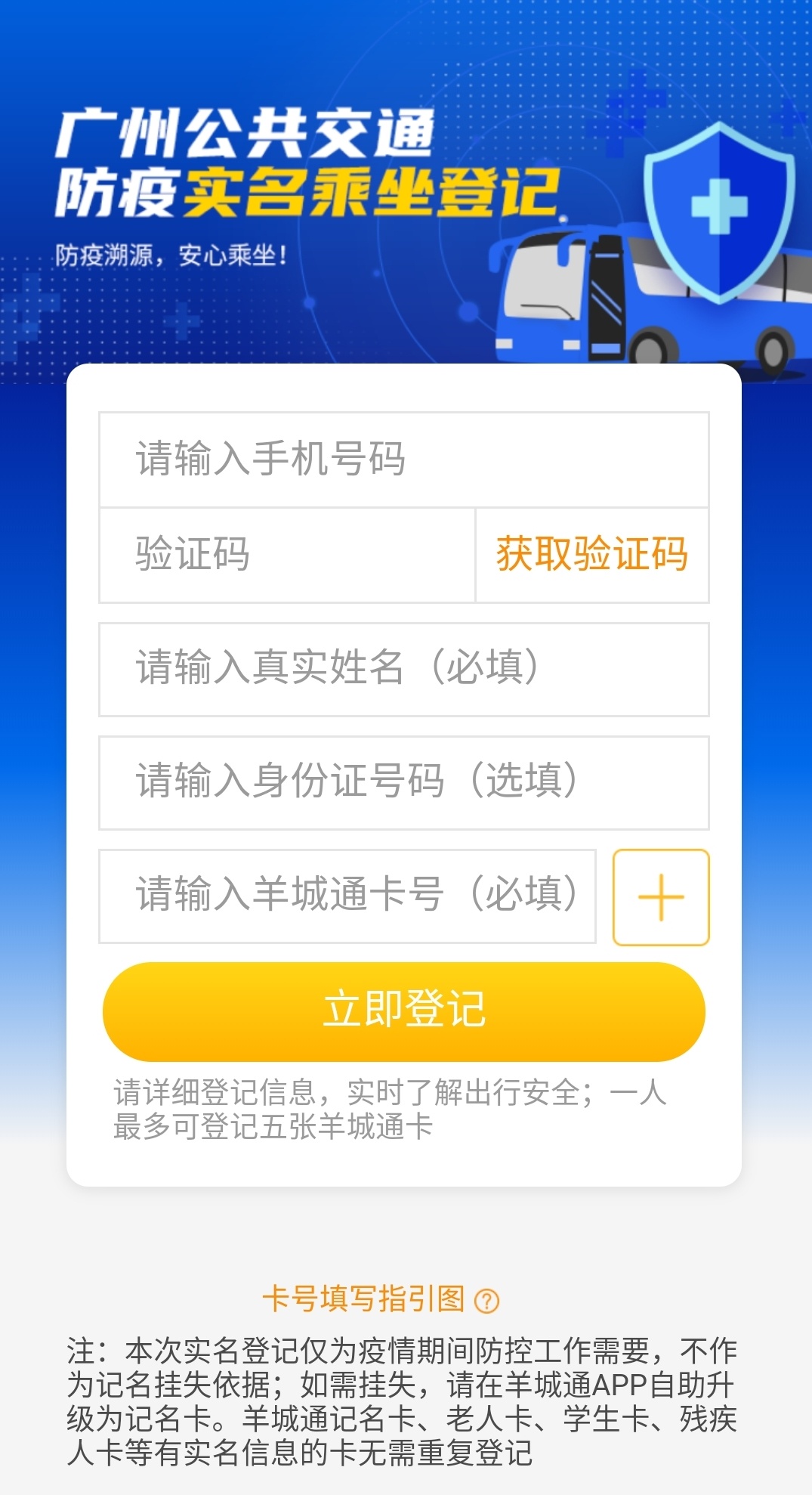Select the real name input field

[403, 669]
